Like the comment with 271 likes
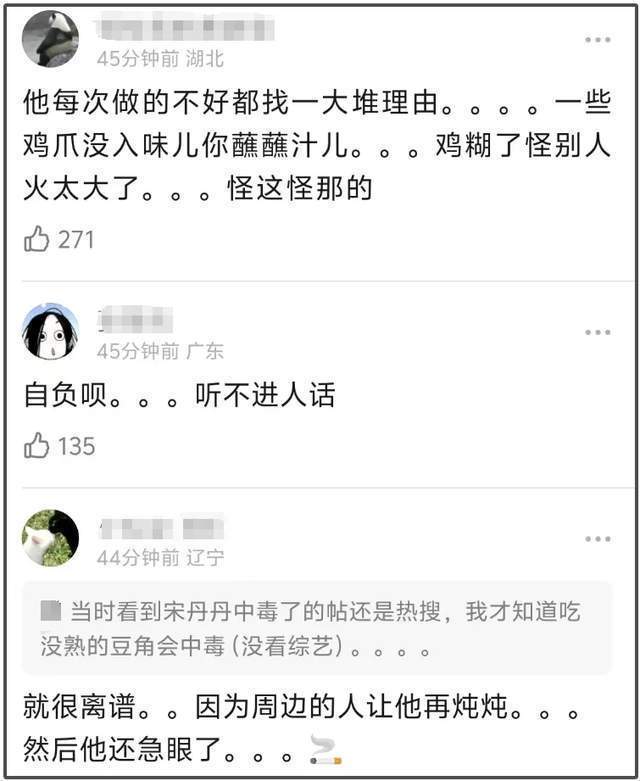This screenshot has height=781, width=640. (x=37, y=239)
